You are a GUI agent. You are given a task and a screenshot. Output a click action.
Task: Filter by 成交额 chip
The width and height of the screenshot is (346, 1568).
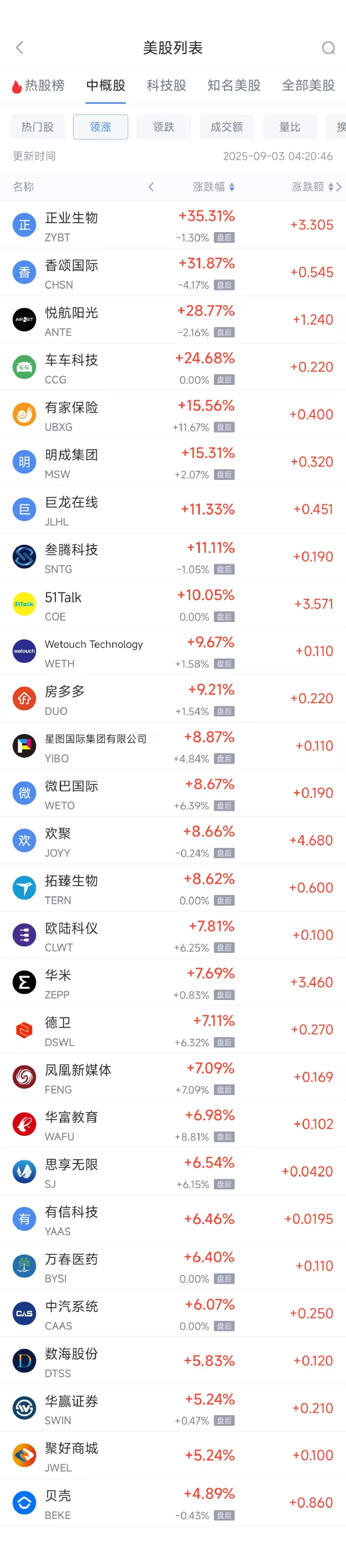(x=226, y=127)
